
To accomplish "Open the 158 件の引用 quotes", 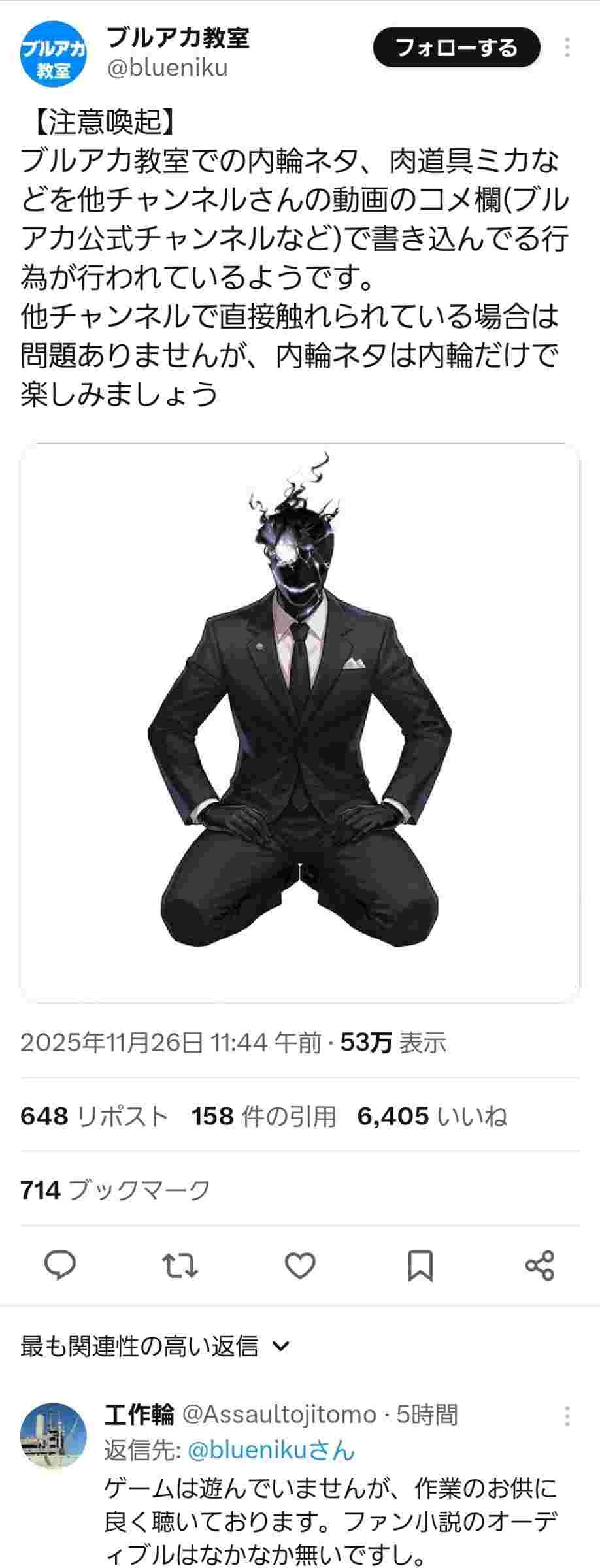I will [263, 1117].
